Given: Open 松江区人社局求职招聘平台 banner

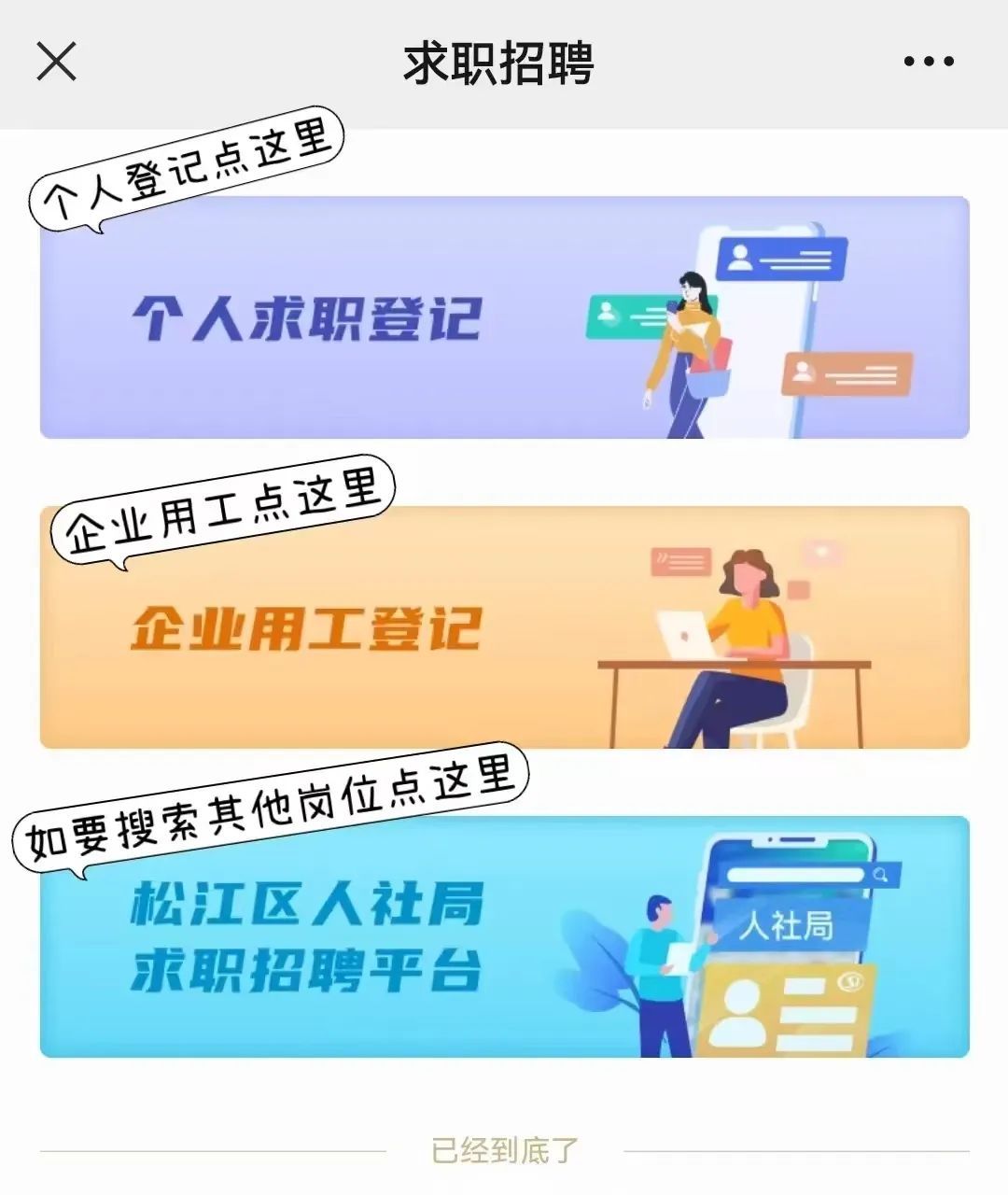Looking at the screenshot, I should 504,937.
